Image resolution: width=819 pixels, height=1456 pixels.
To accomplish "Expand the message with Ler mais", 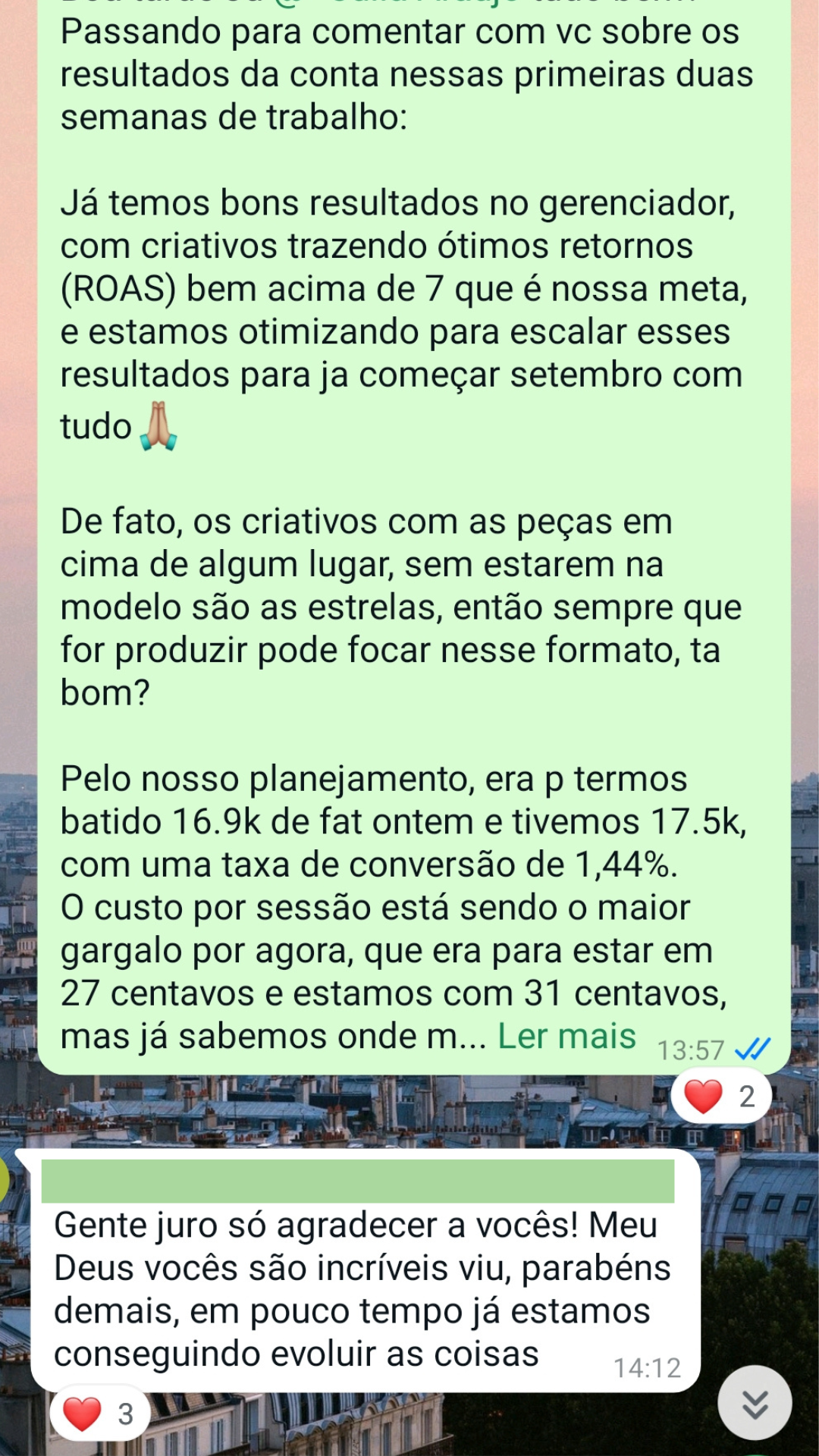I will point(566,1036).
